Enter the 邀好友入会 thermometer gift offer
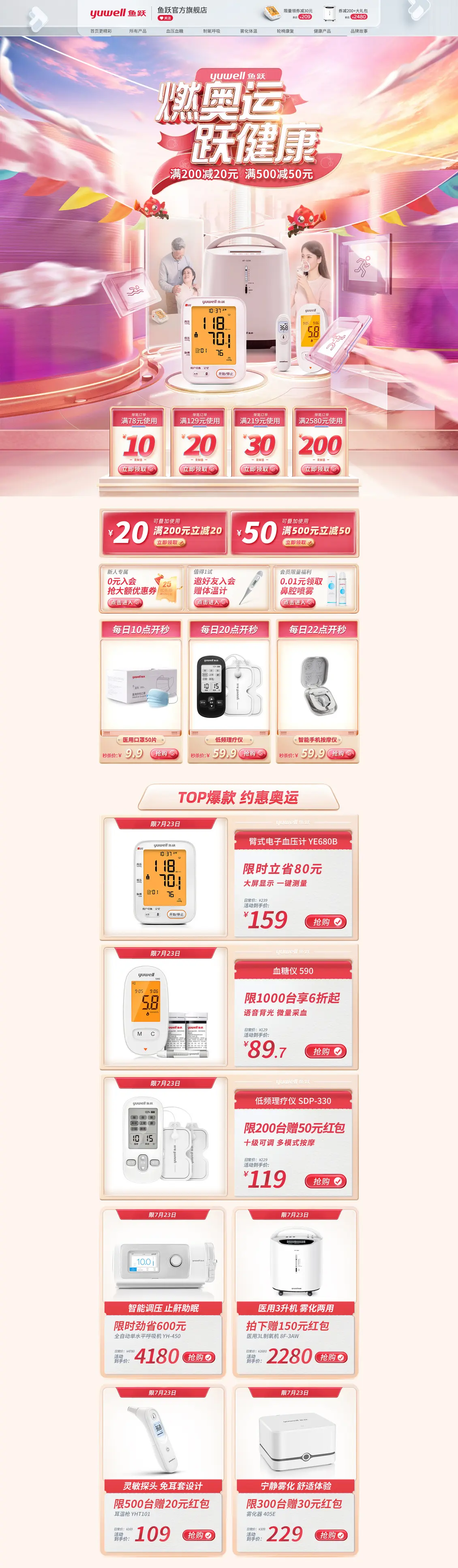Viewport: 458px width, 1568px height. click(x=211, y=602)
